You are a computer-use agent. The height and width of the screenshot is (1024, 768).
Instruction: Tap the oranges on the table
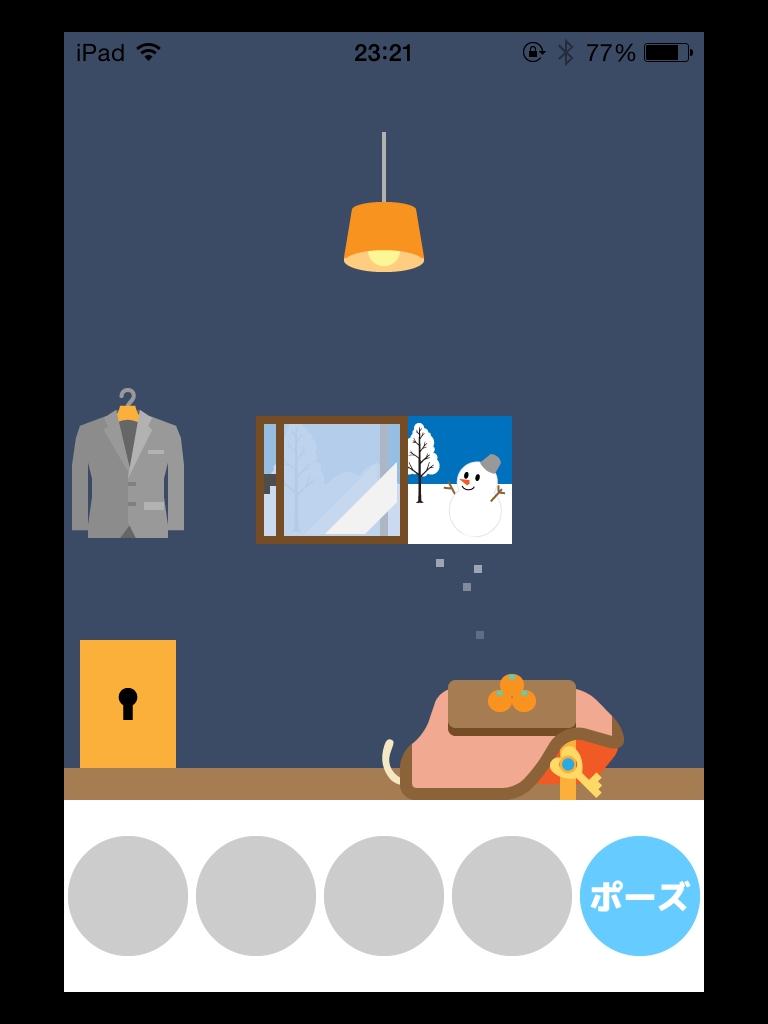(512, 694)
